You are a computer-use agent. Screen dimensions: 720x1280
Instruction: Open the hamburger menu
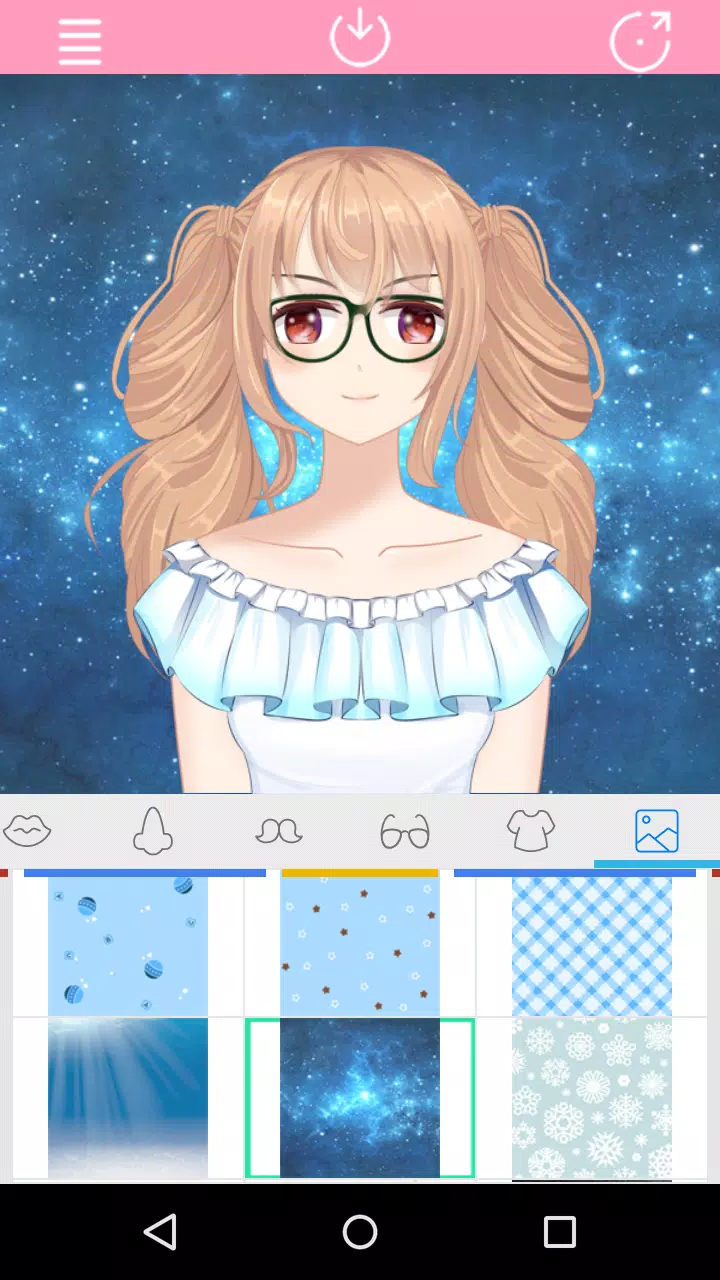79,40
